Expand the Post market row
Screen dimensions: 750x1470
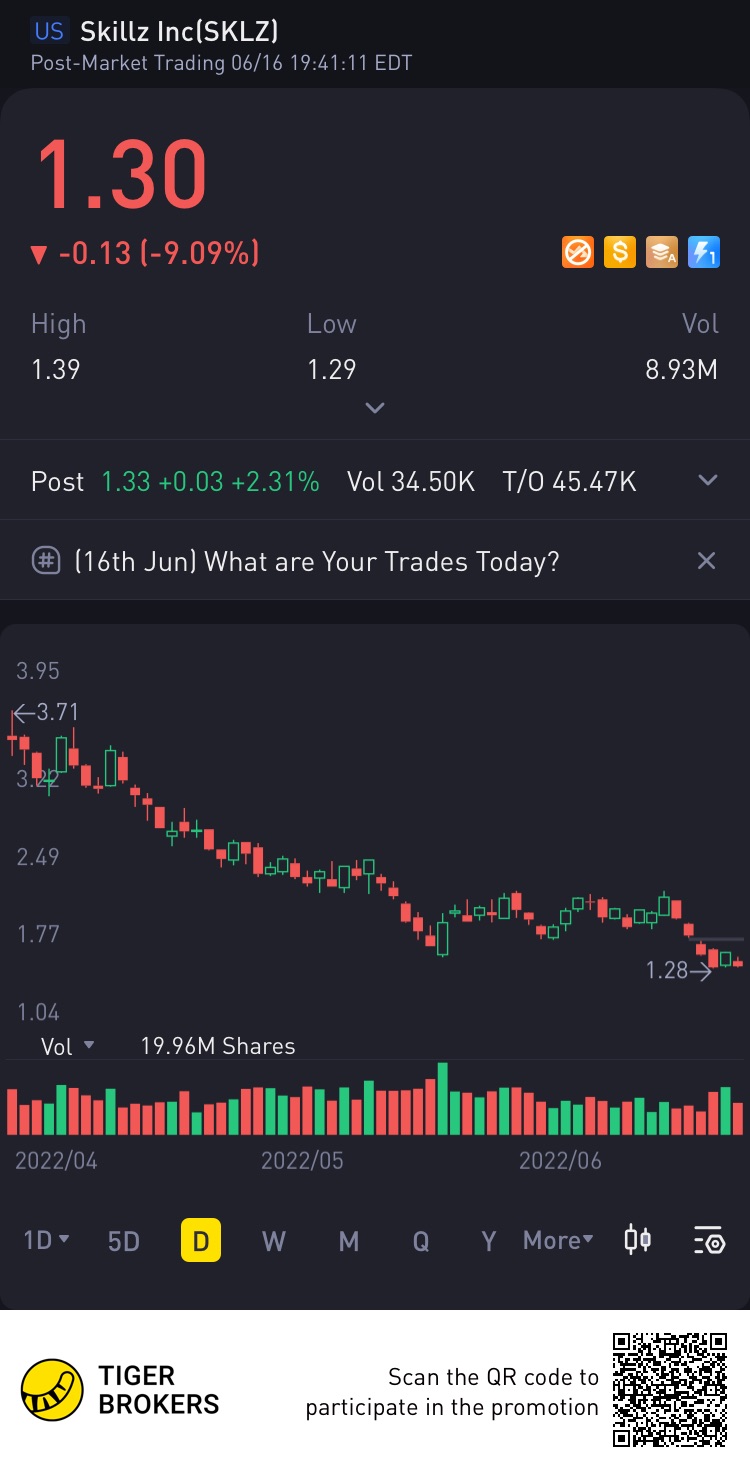pyautogui.click(x=707, y=481)
